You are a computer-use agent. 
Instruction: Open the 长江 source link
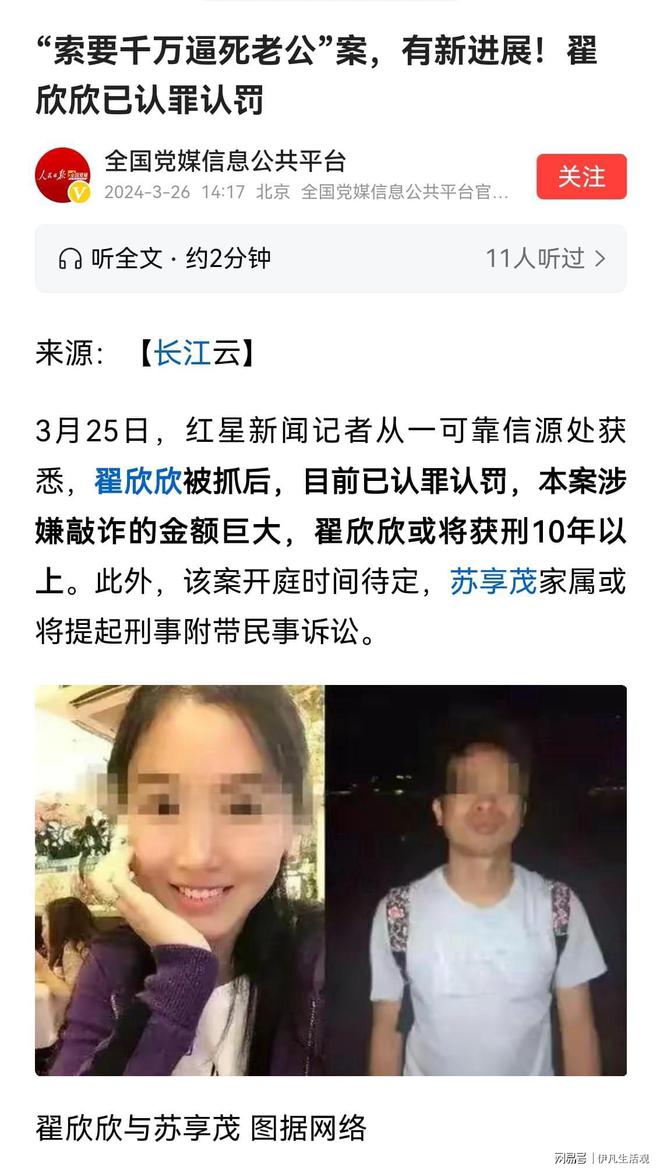click(x=183, y=354)
